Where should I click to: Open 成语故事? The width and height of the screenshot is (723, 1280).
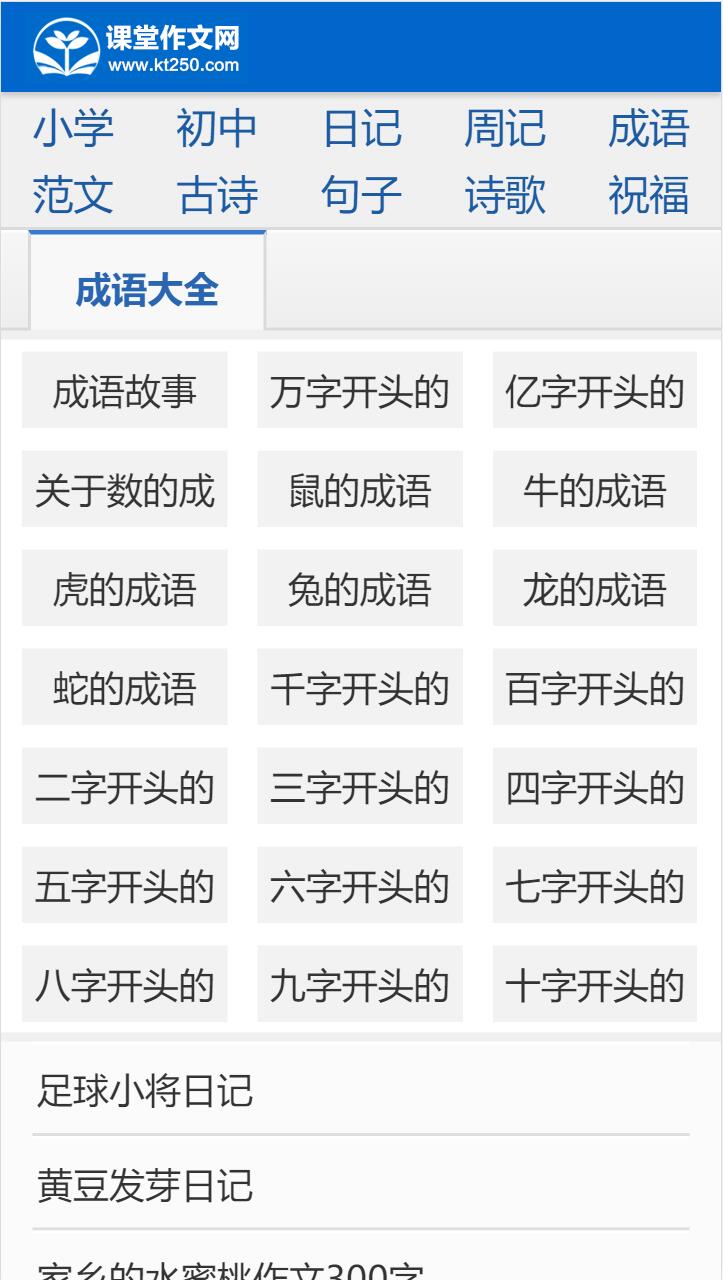pyautogui.click(x=125, y=391)
